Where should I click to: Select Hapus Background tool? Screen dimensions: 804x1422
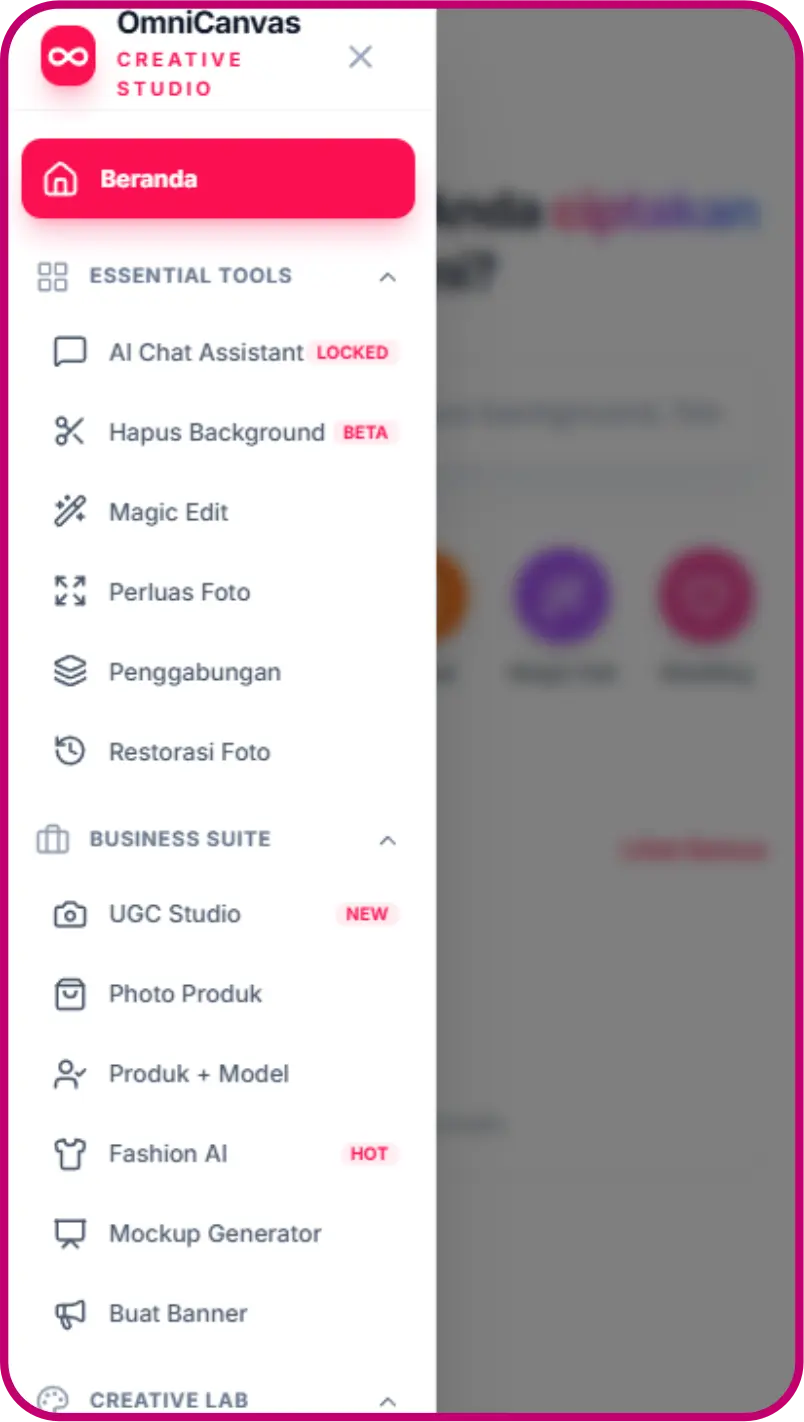pos(216,433)
